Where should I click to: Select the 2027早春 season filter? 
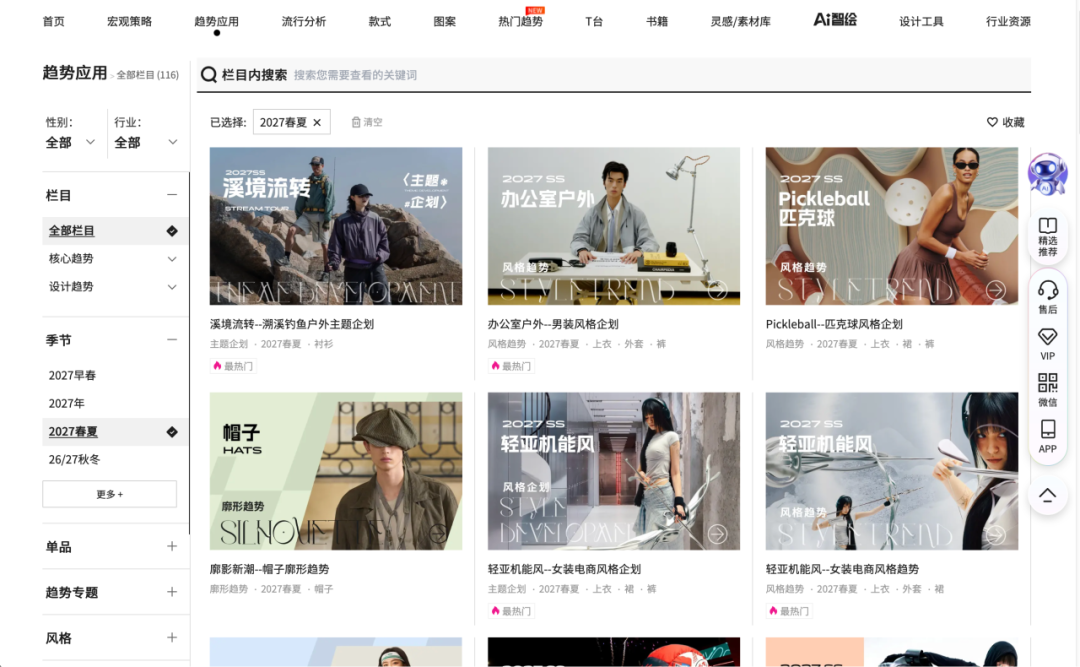point(73,376)
